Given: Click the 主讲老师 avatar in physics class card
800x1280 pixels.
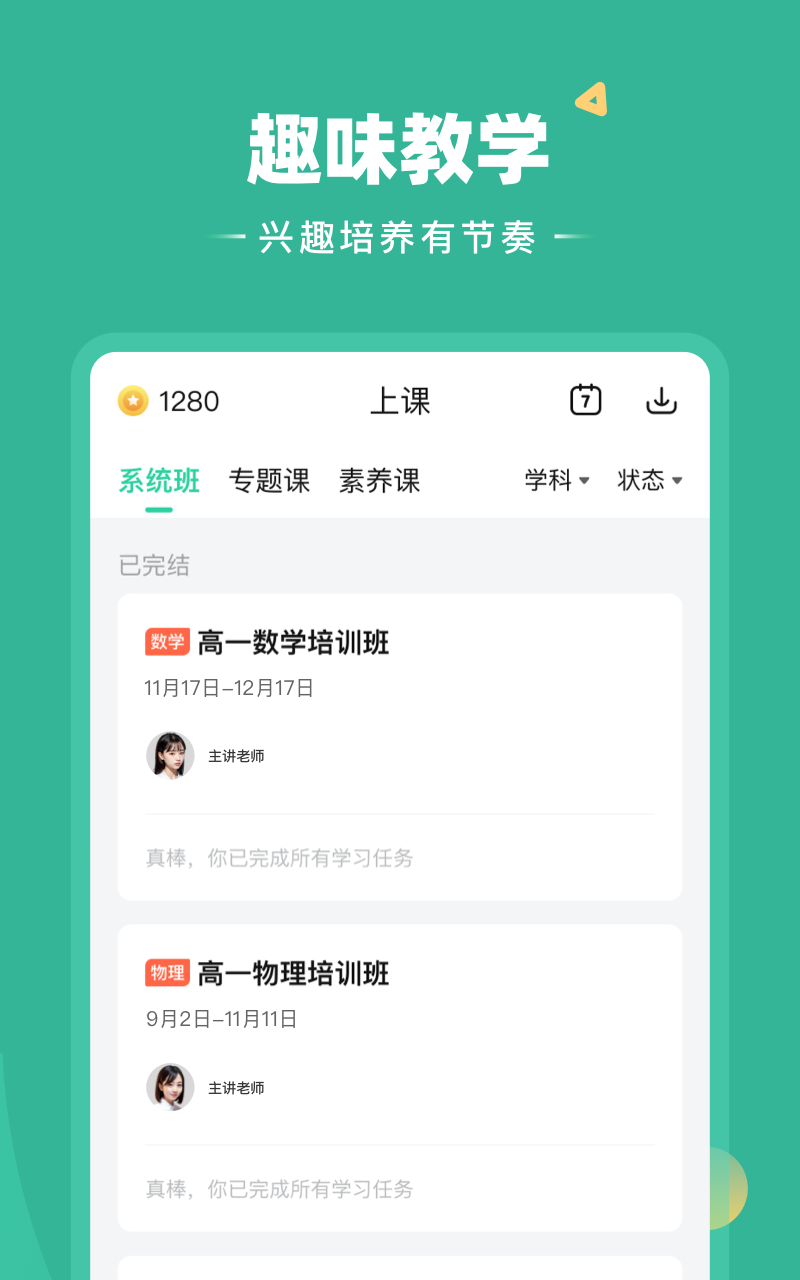Looking at the screenshot, I should pyautogui.click(x=170, y=1088).
